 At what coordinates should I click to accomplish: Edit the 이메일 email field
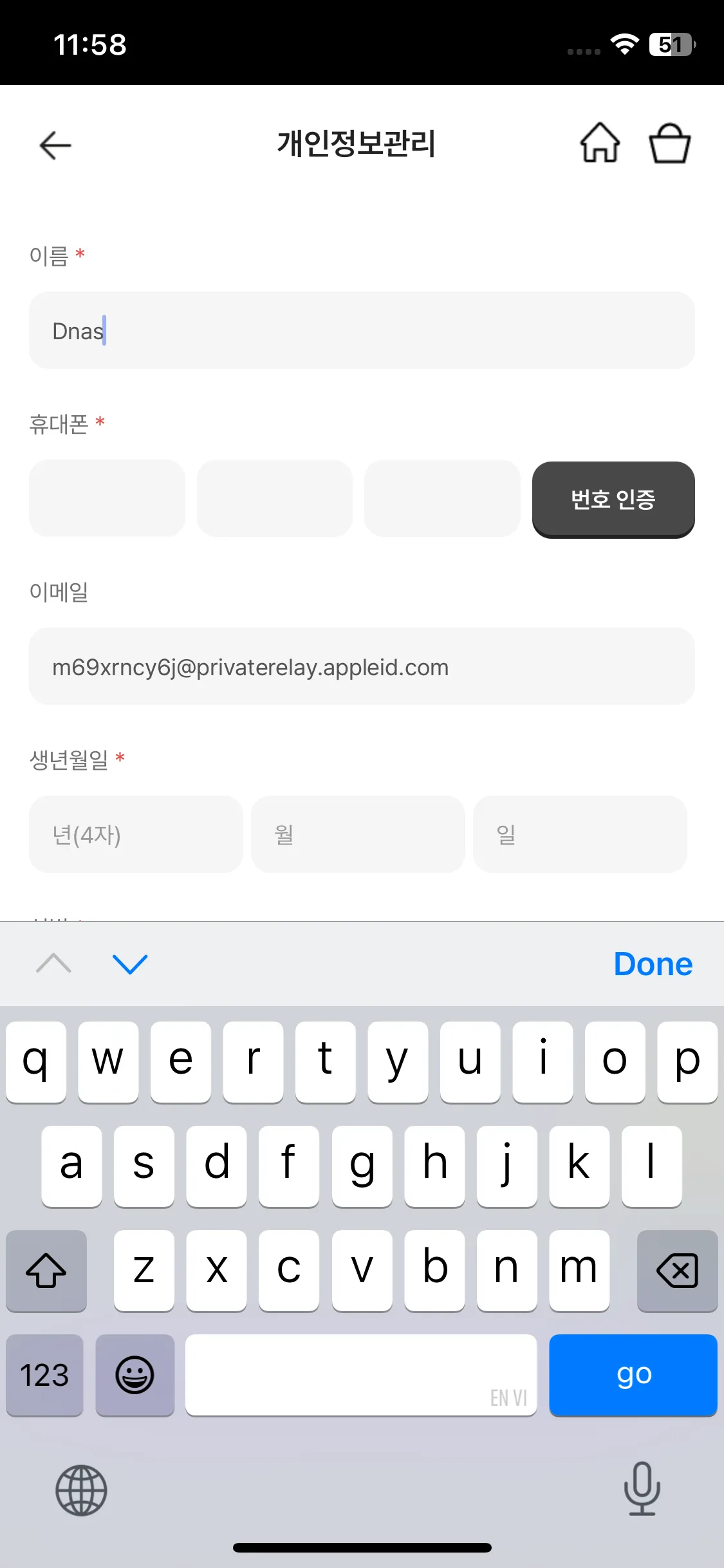pyautogui.click(x=362, y=667)
